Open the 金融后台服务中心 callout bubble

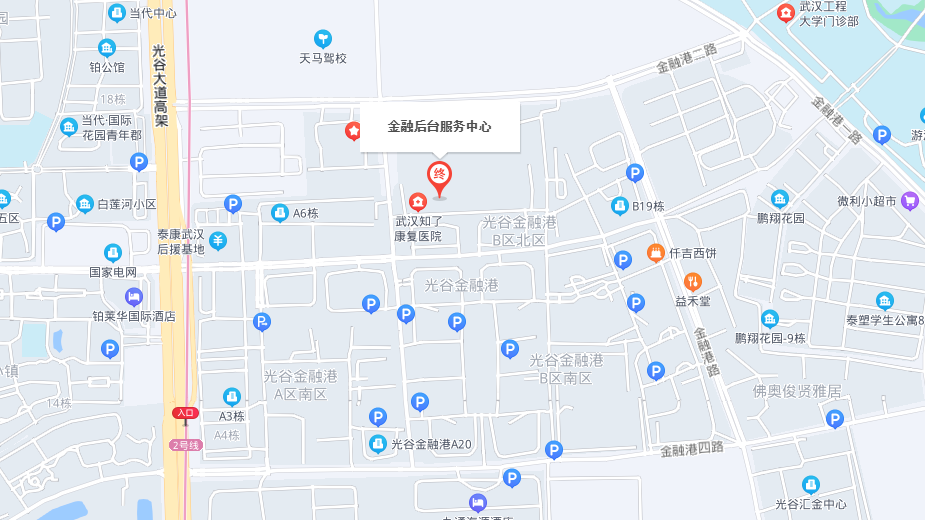pos(440,127)
